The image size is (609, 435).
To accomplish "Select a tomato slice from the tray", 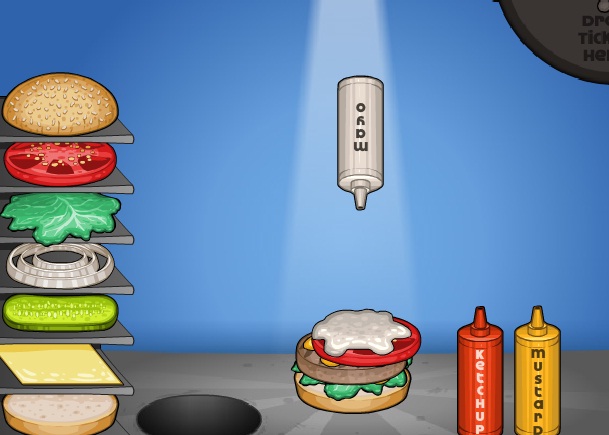I will click(60, 160).
